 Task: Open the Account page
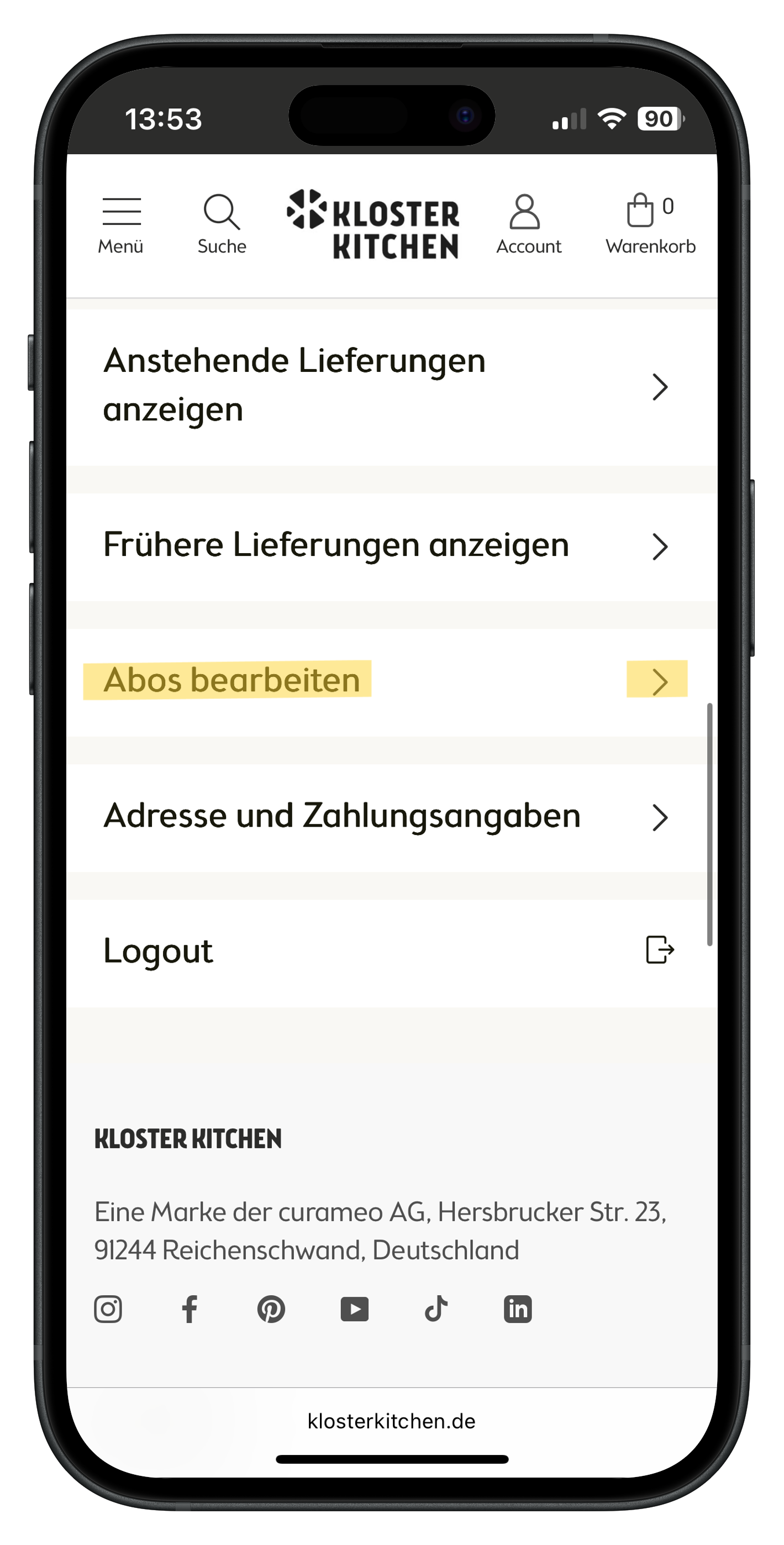[528, 224]
